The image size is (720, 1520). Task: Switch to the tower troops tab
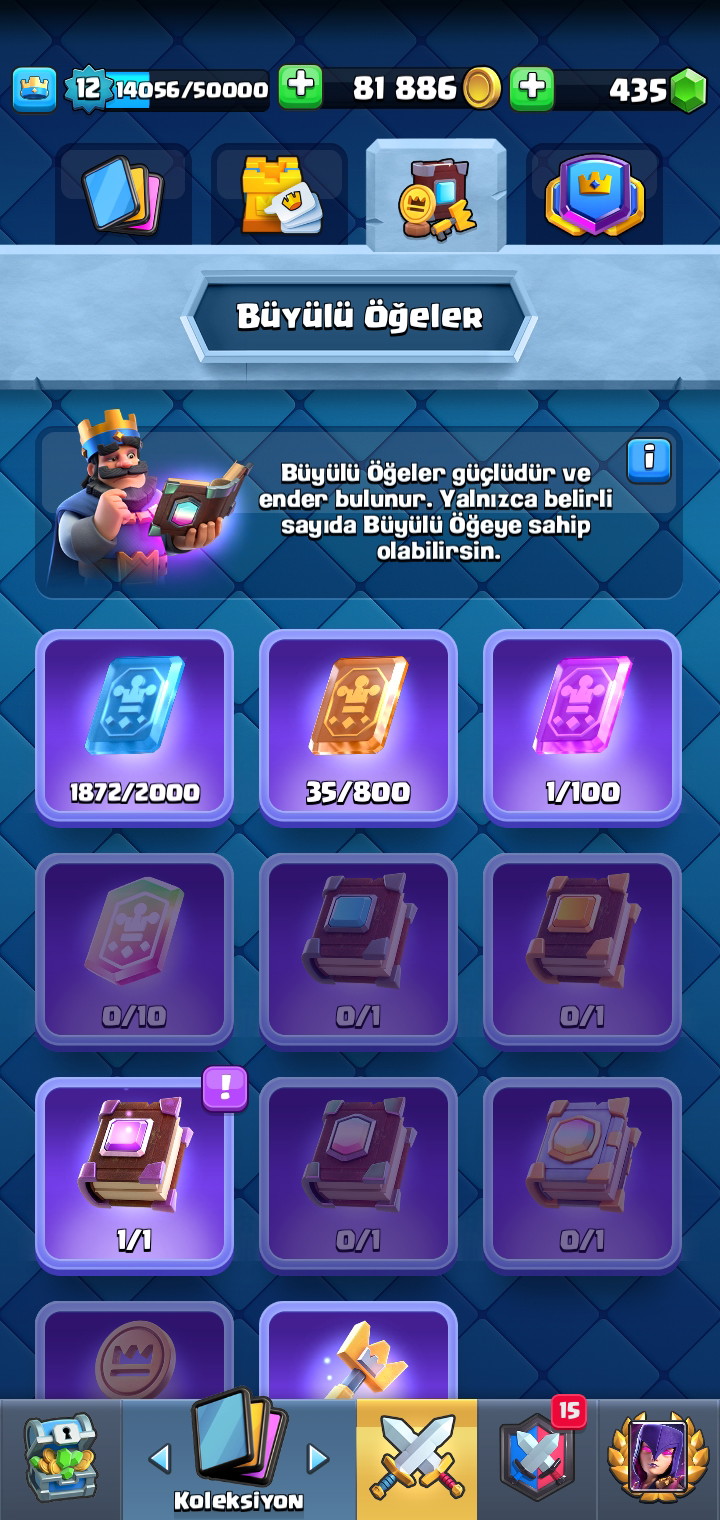280,195
